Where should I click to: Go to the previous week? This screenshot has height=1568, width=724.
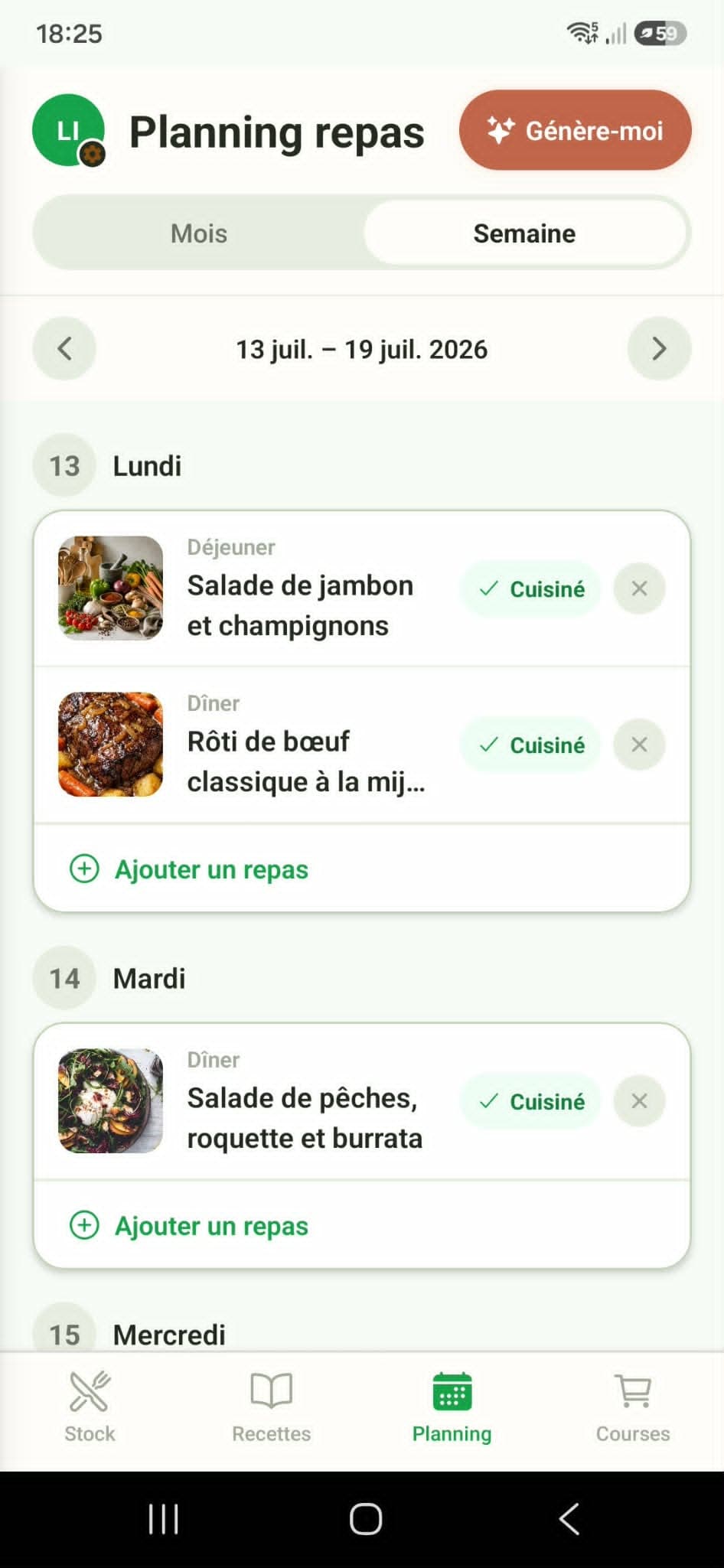[64, 349]
